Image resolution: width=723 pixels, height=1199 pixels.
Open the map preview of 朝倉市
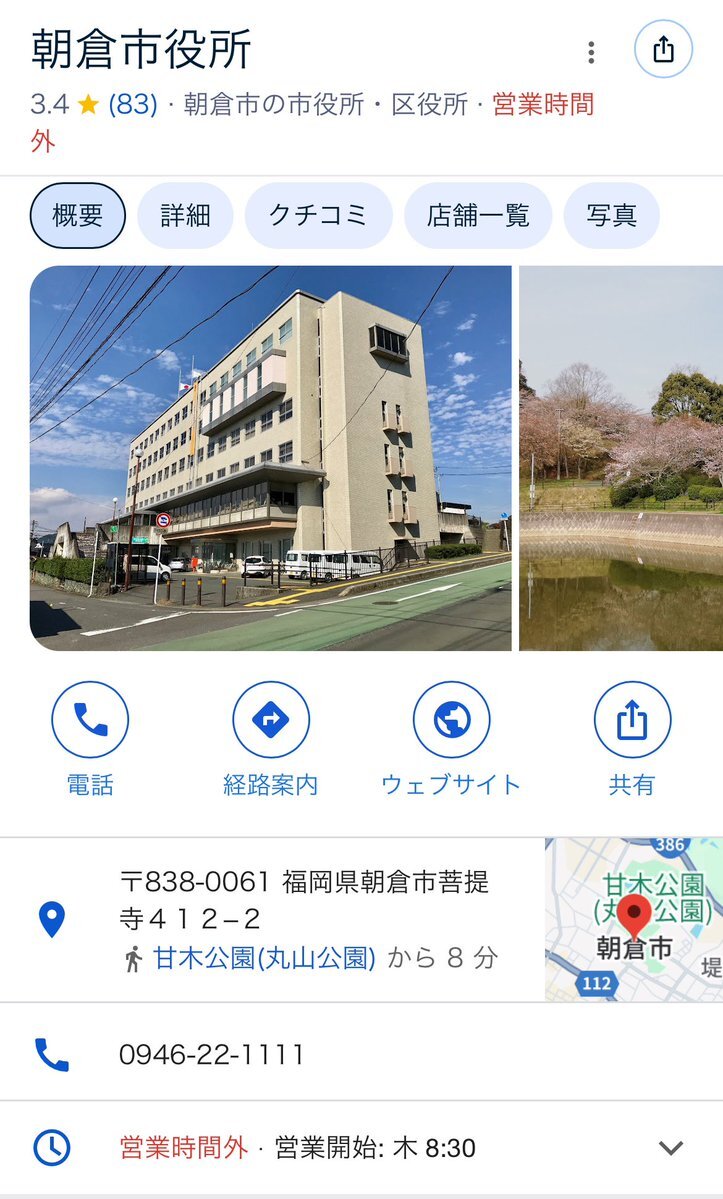634,920
